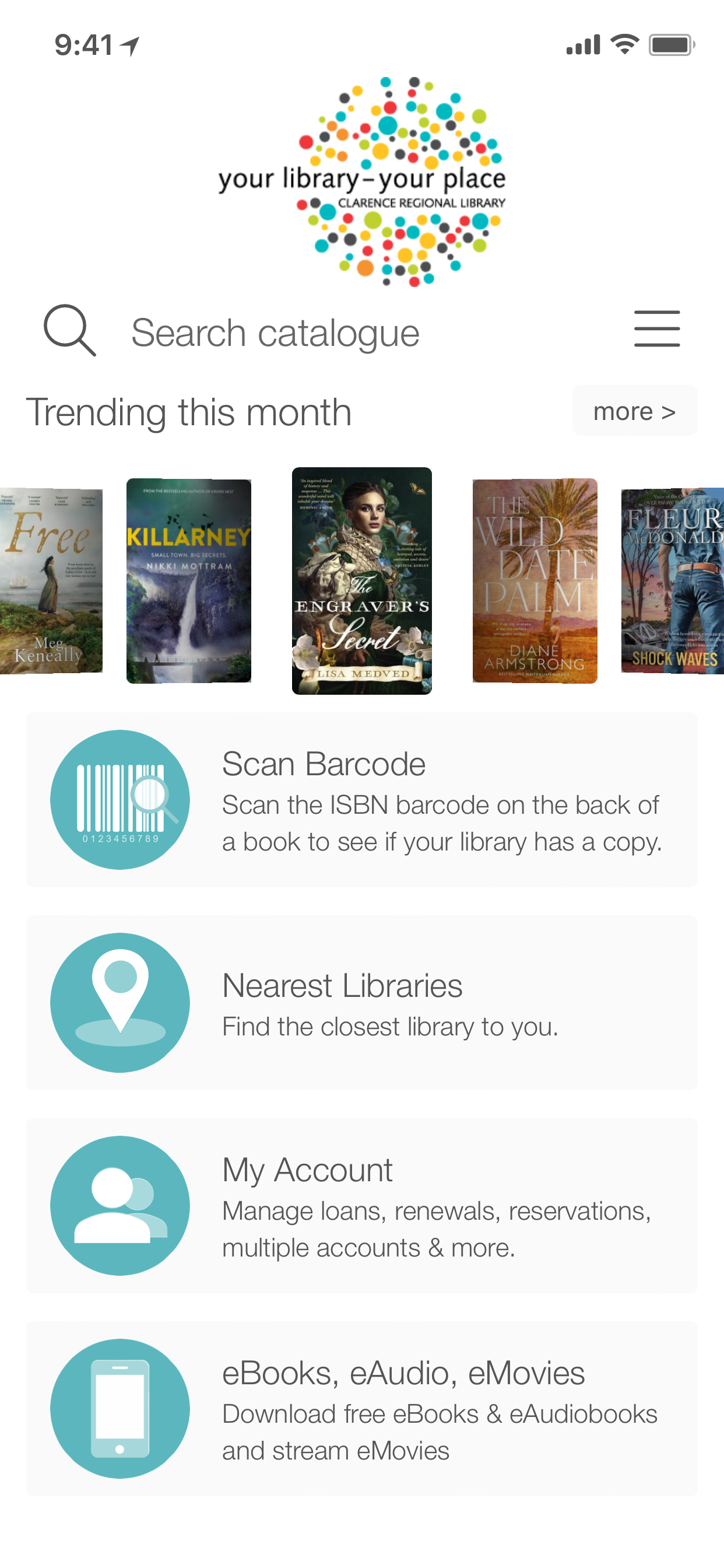Open The Engraver's Secret book
This screenshot has width=724, height=1568.
click(x=361, y=580)
